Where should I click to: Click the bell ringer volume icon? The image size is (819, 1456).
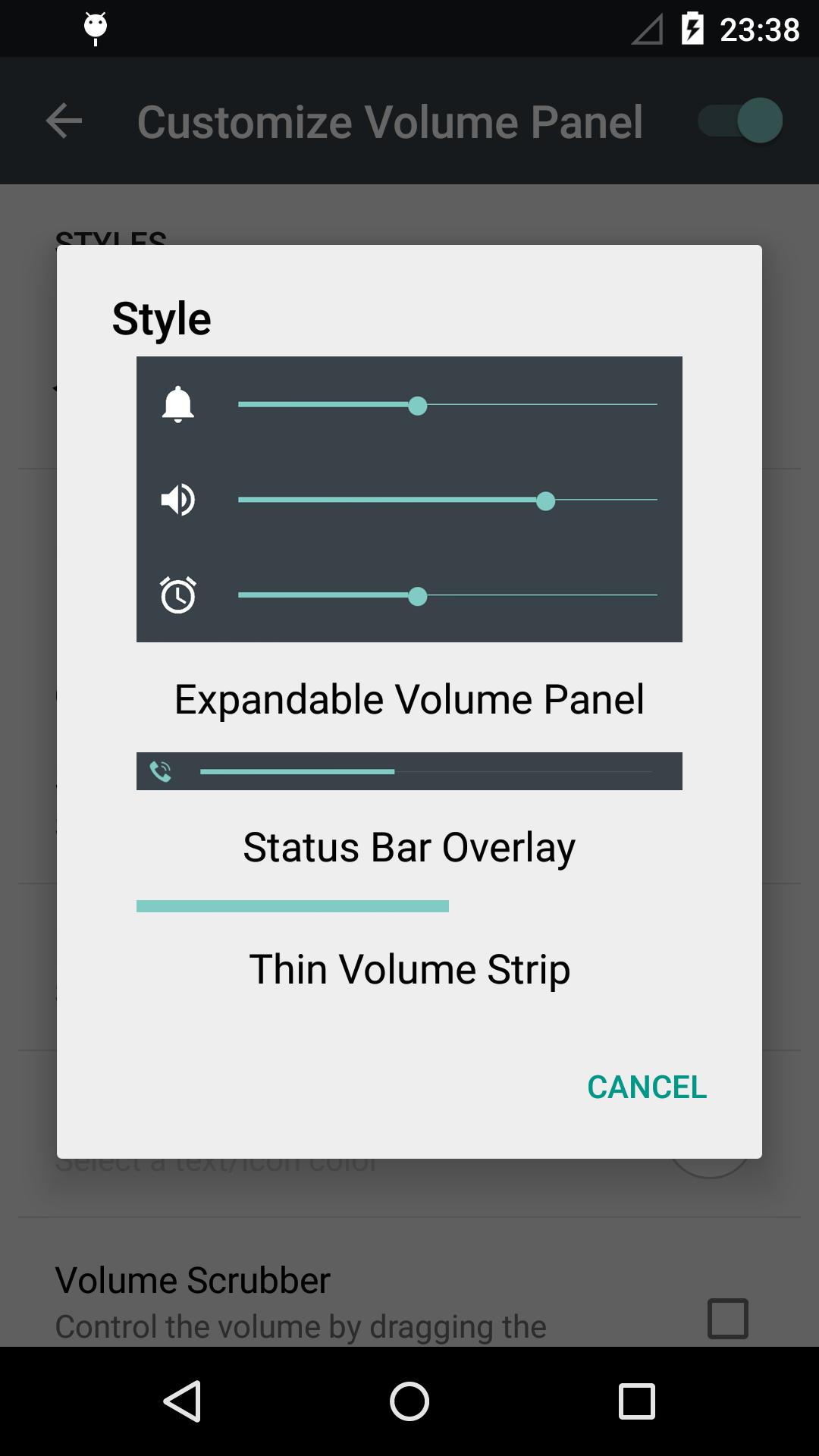[177, 405]
